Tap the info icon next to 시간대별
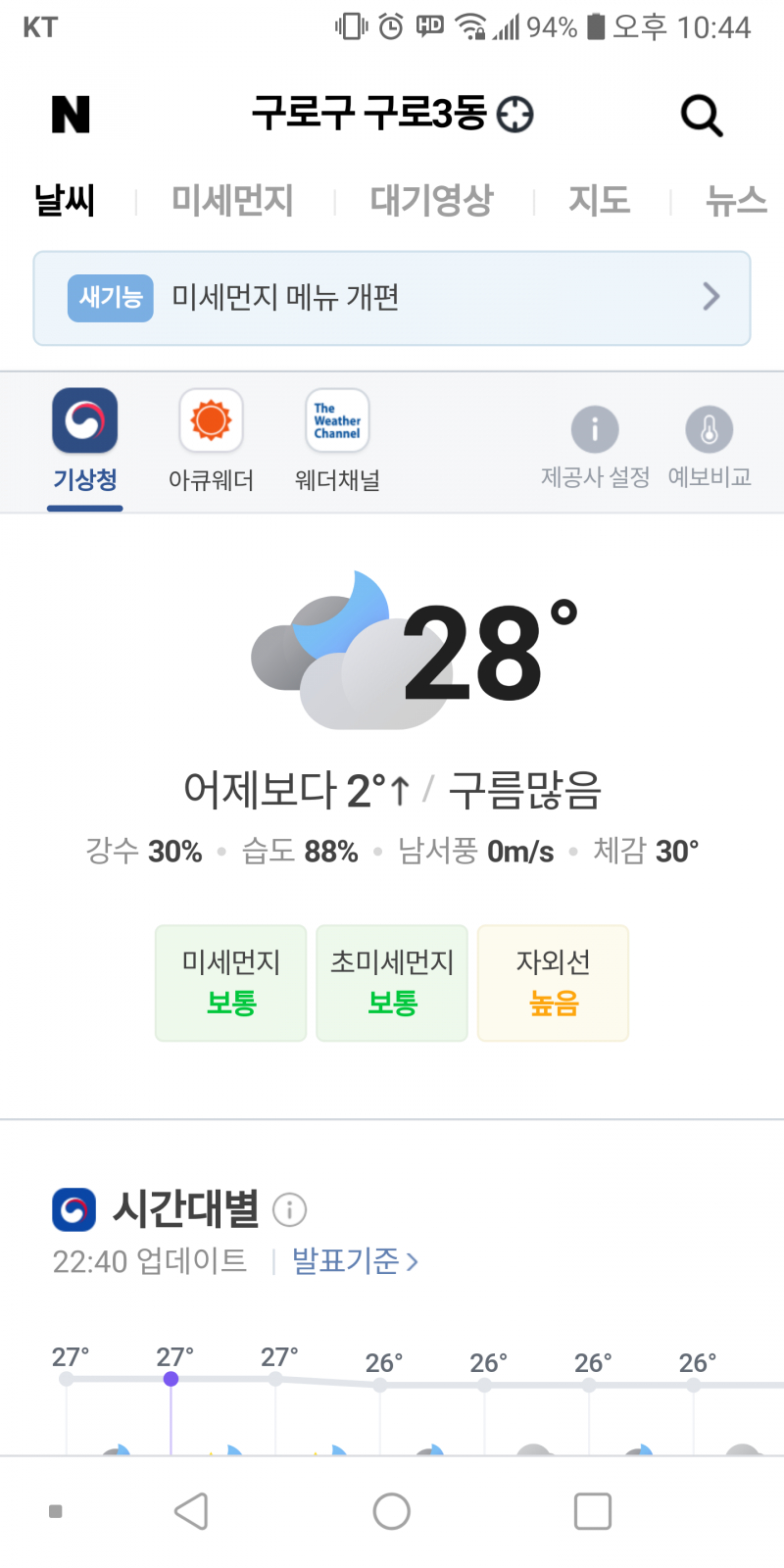The width and height of the screenshot is (784, 1568). [x=289, y=1210]
